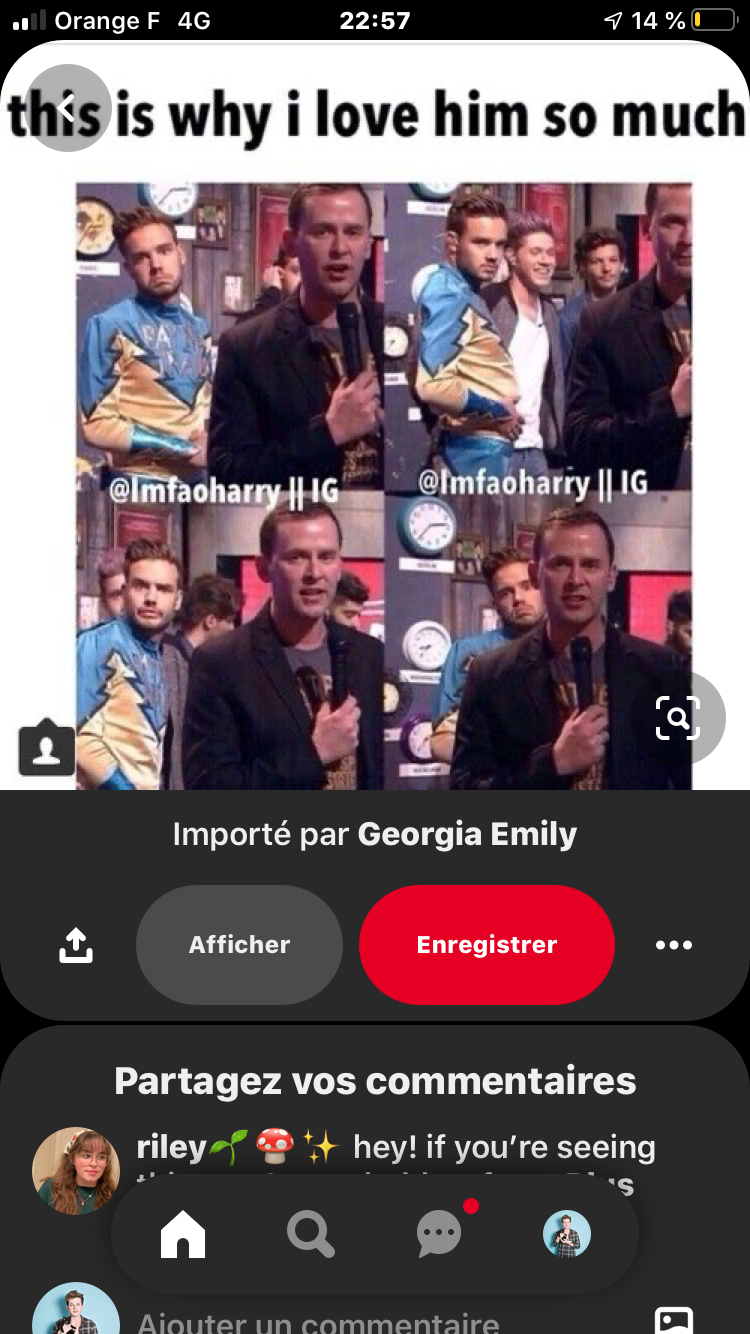The width and height of the screenshot is (750, 1334).
Task: Save the pin with Enregistrer
Action: pyautogui.click(x=486, y=945)
